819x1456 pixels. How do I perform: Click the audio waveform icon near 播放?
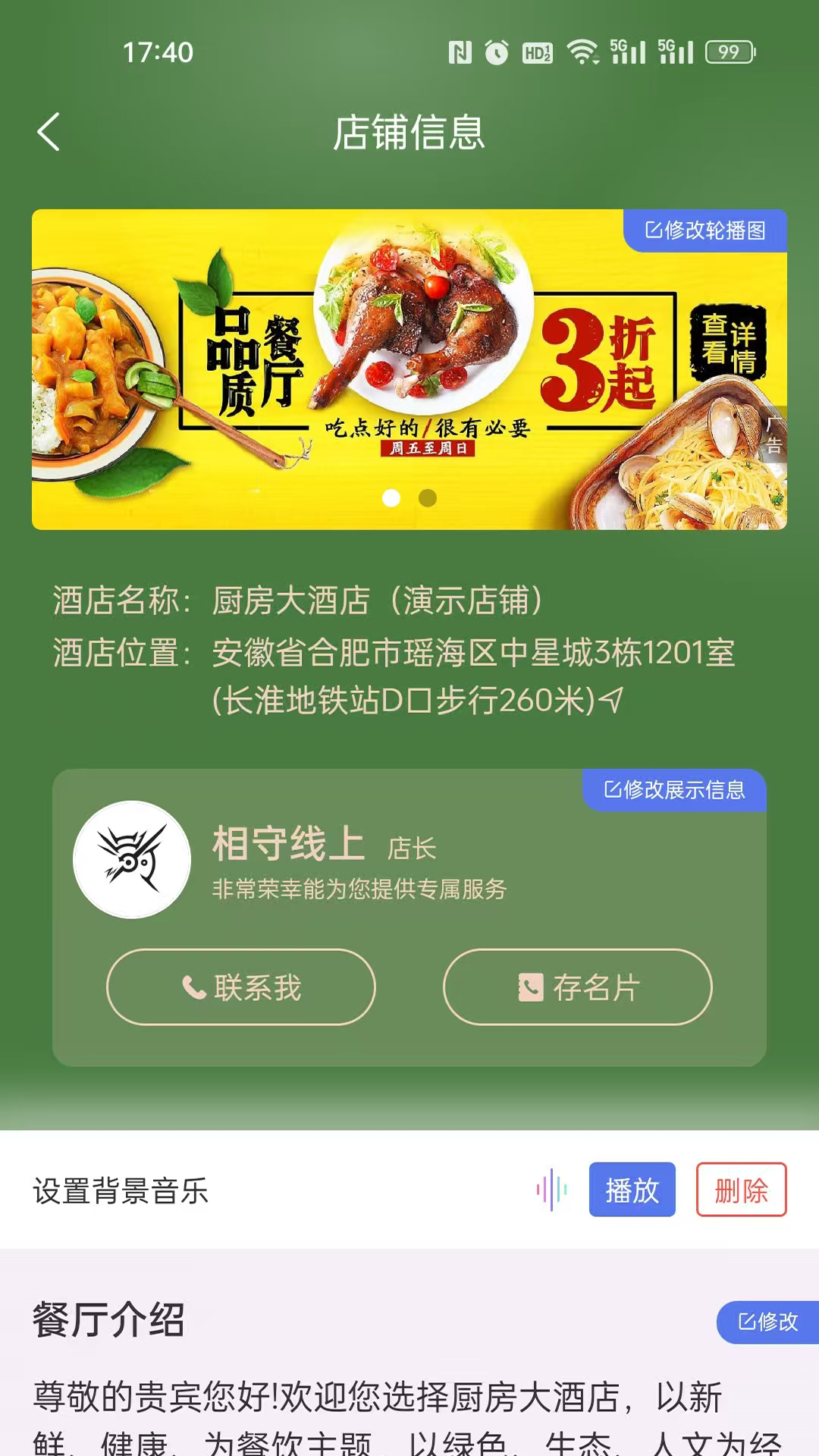tap(553, 1191)
